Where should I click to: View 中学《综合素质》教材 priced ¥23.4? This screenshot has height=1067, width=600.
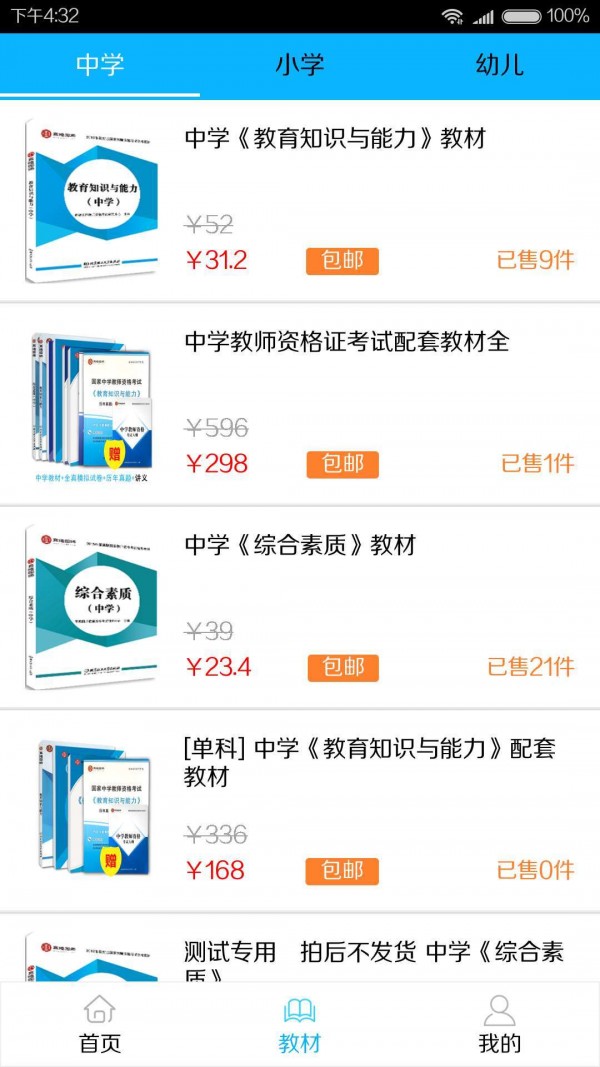[300, 545]
